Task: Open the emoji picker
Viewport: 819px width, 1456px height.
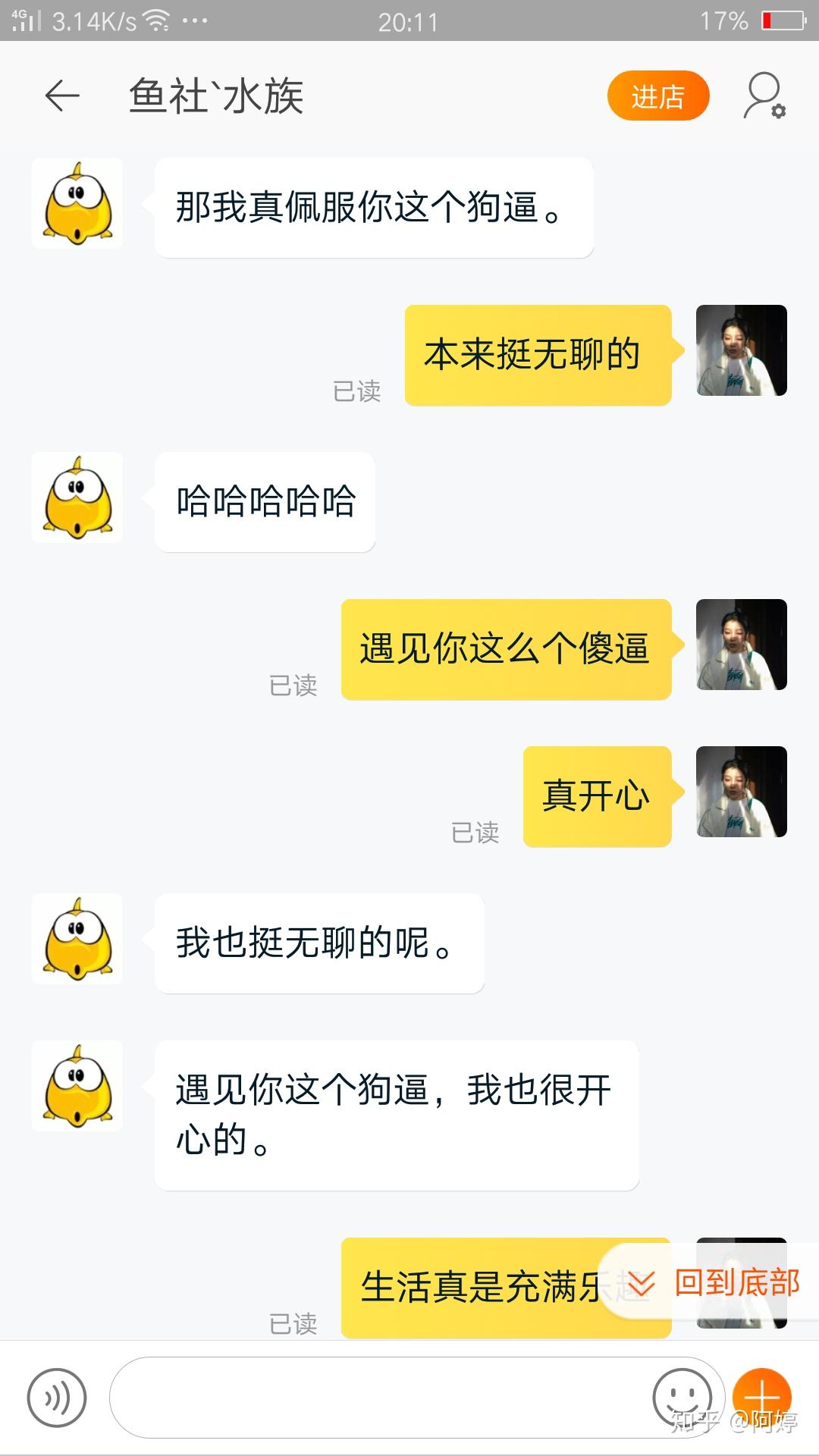Action: pos(682,1396)
